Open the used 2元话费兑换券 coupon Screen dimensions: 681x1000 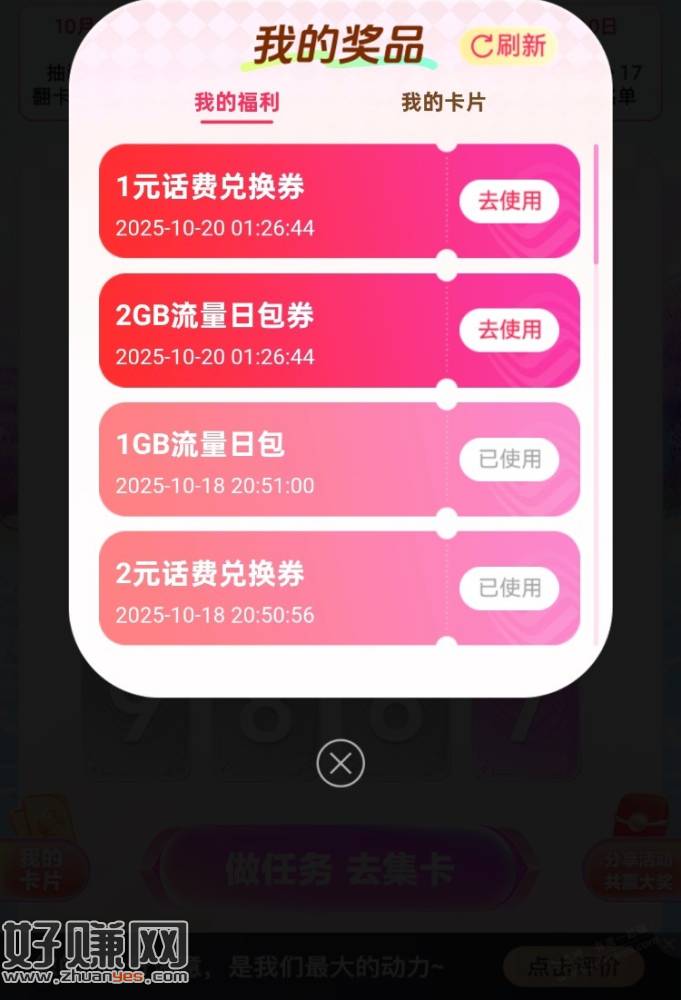click(x=509, y=588)
